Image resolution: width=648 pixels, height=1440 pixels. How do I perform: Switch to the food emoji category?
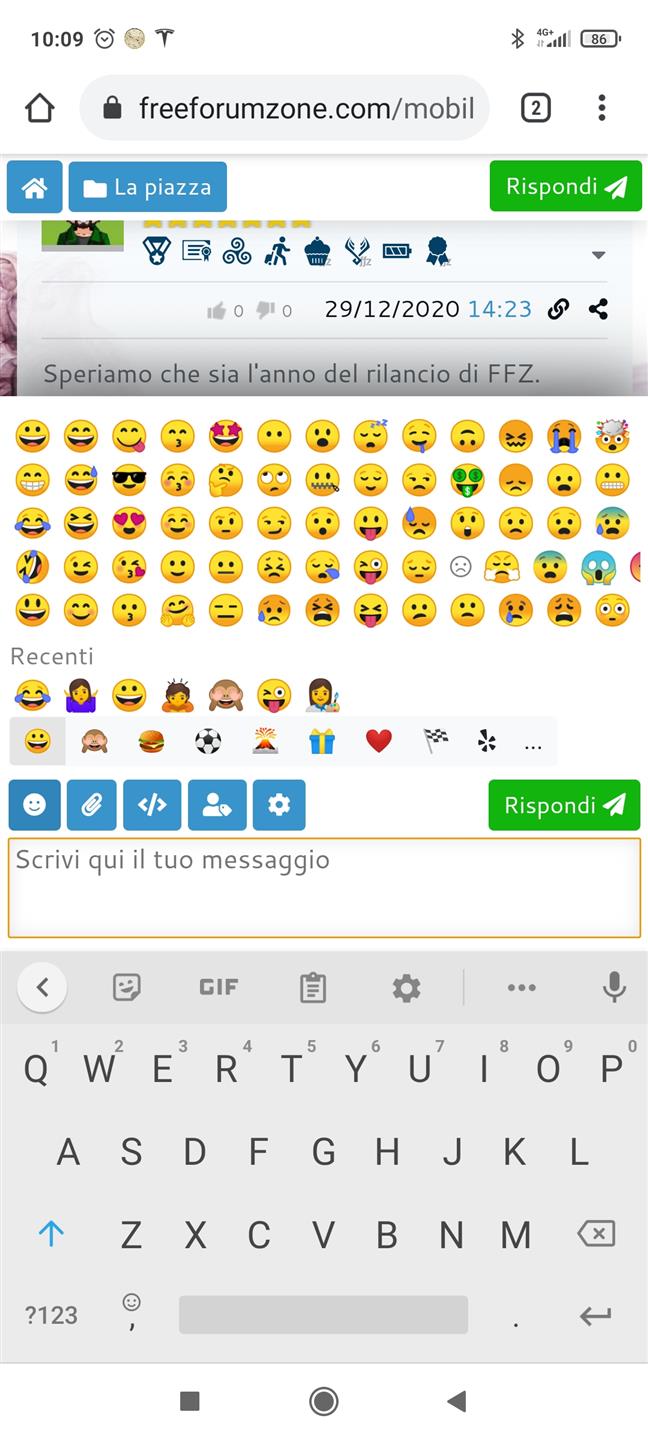point(150,741)
